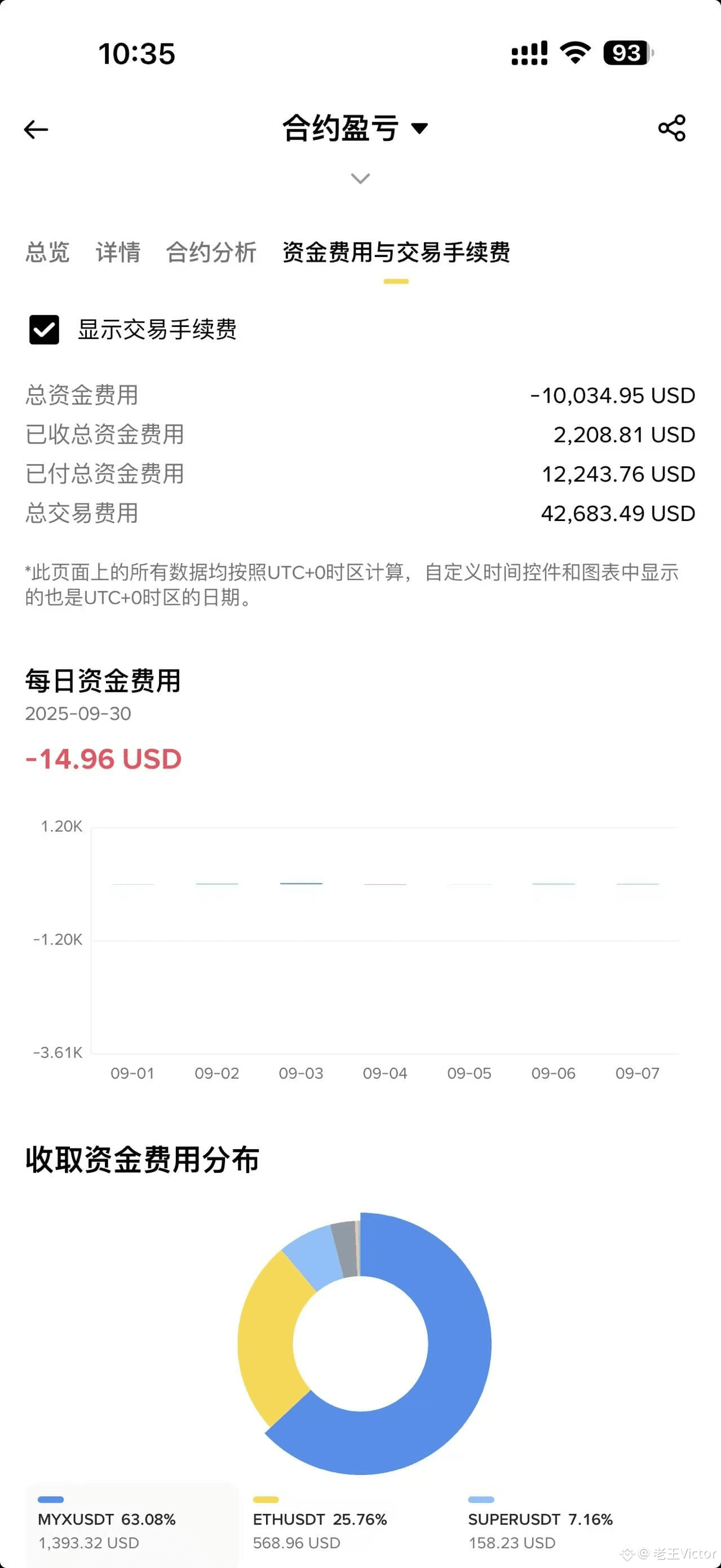
Task: Switch to the 详情 tab
Action: pos(118,252)
